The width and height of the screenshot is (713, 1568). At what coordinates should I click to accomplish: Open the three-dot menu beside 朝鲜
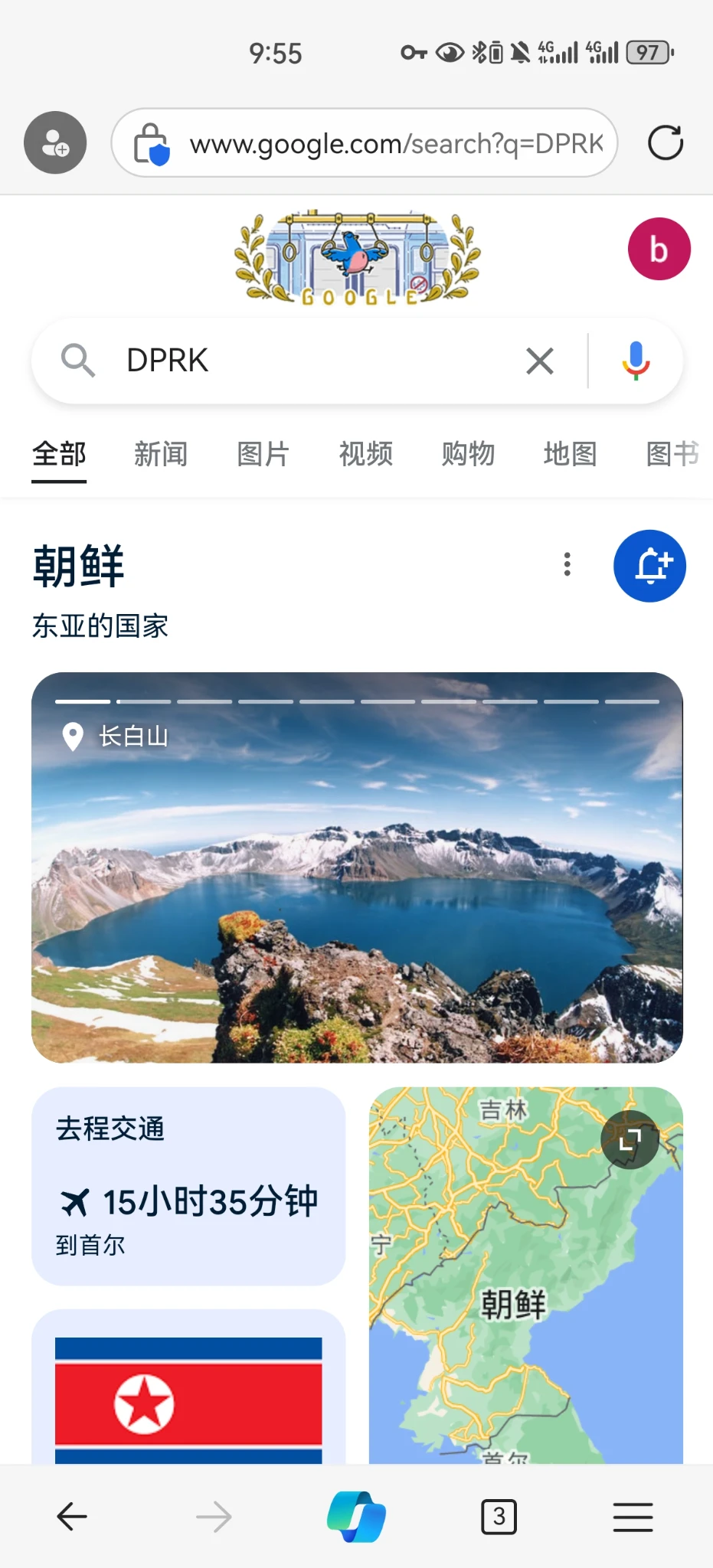567,564
